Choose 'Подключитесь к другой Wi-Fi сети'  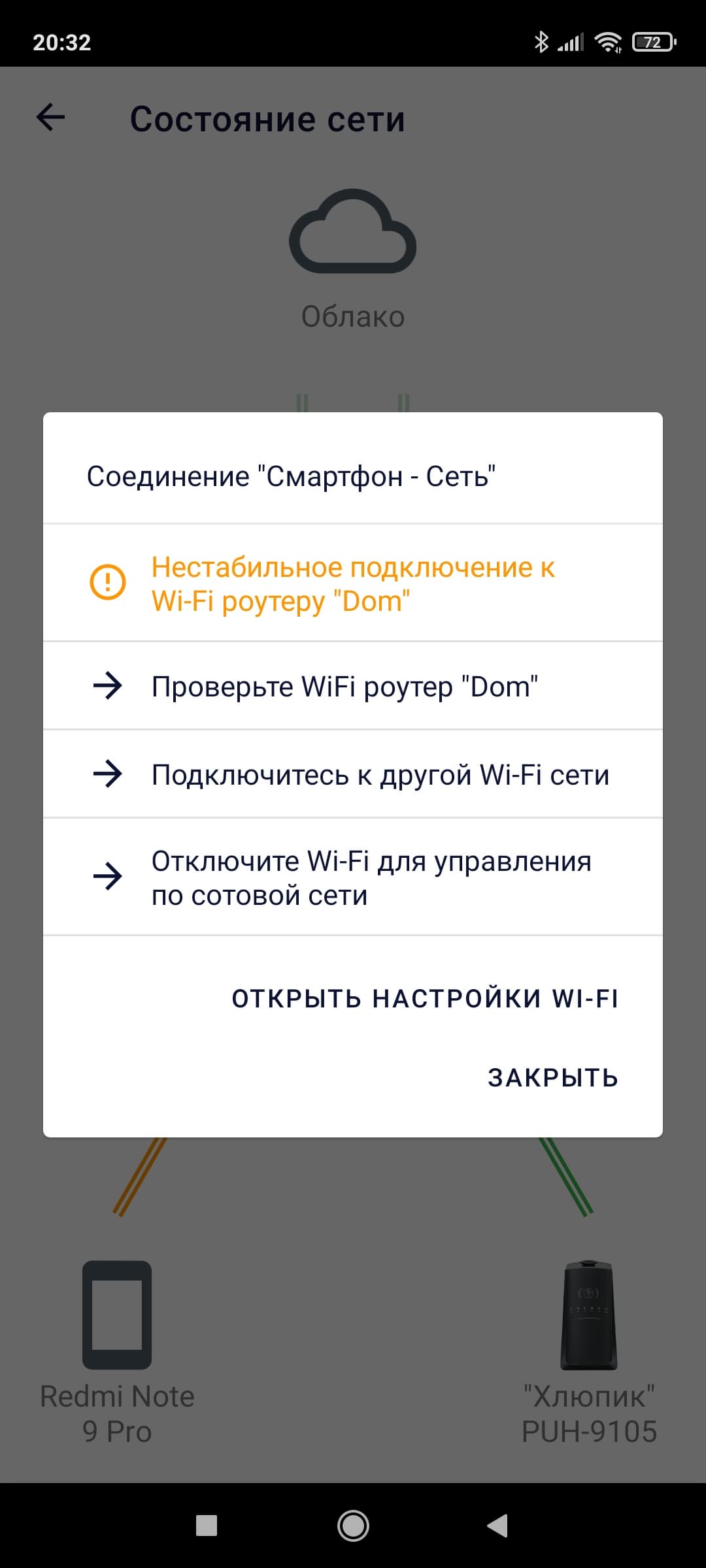(x=353, y=774)
